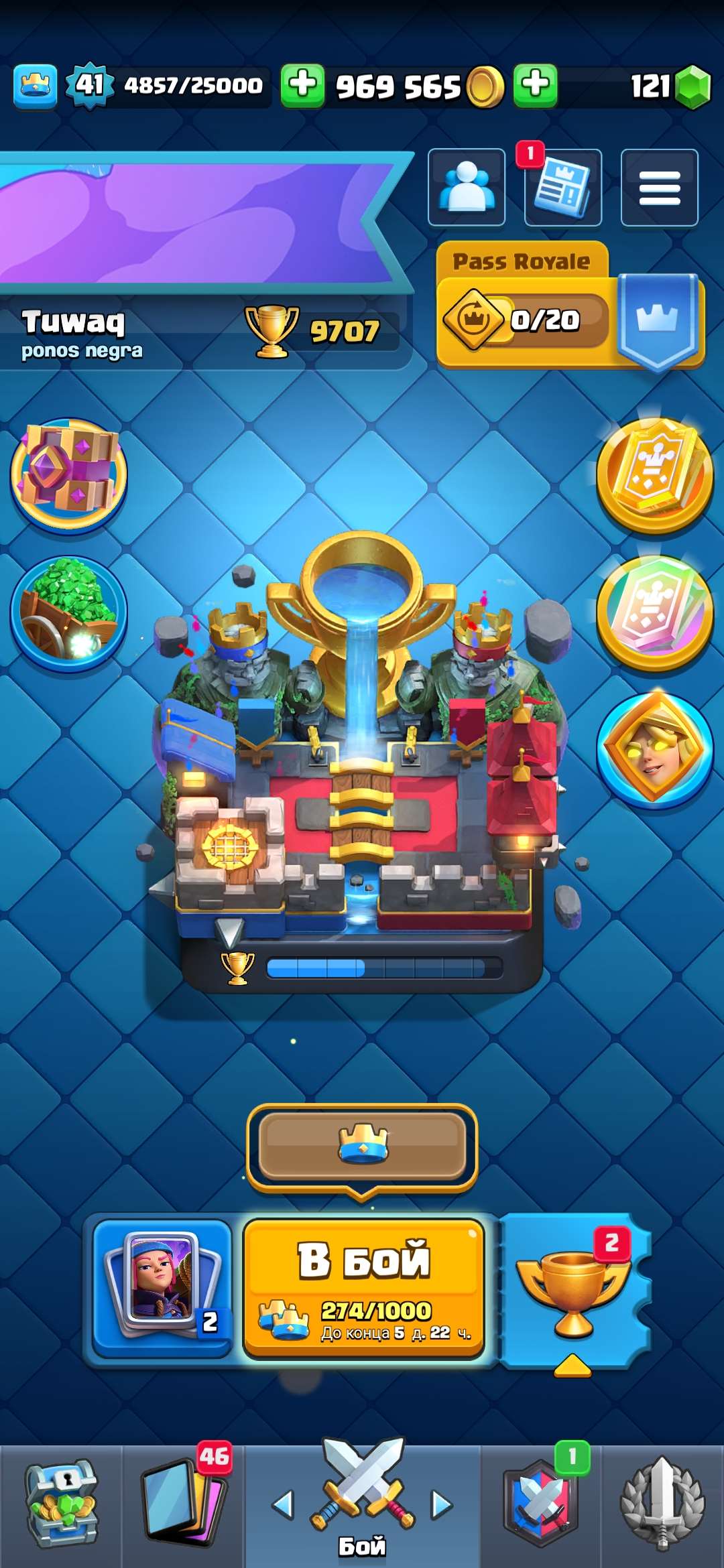724x1568 pixels.
Task: Open the news feed with notification
Action: (563, 188)
